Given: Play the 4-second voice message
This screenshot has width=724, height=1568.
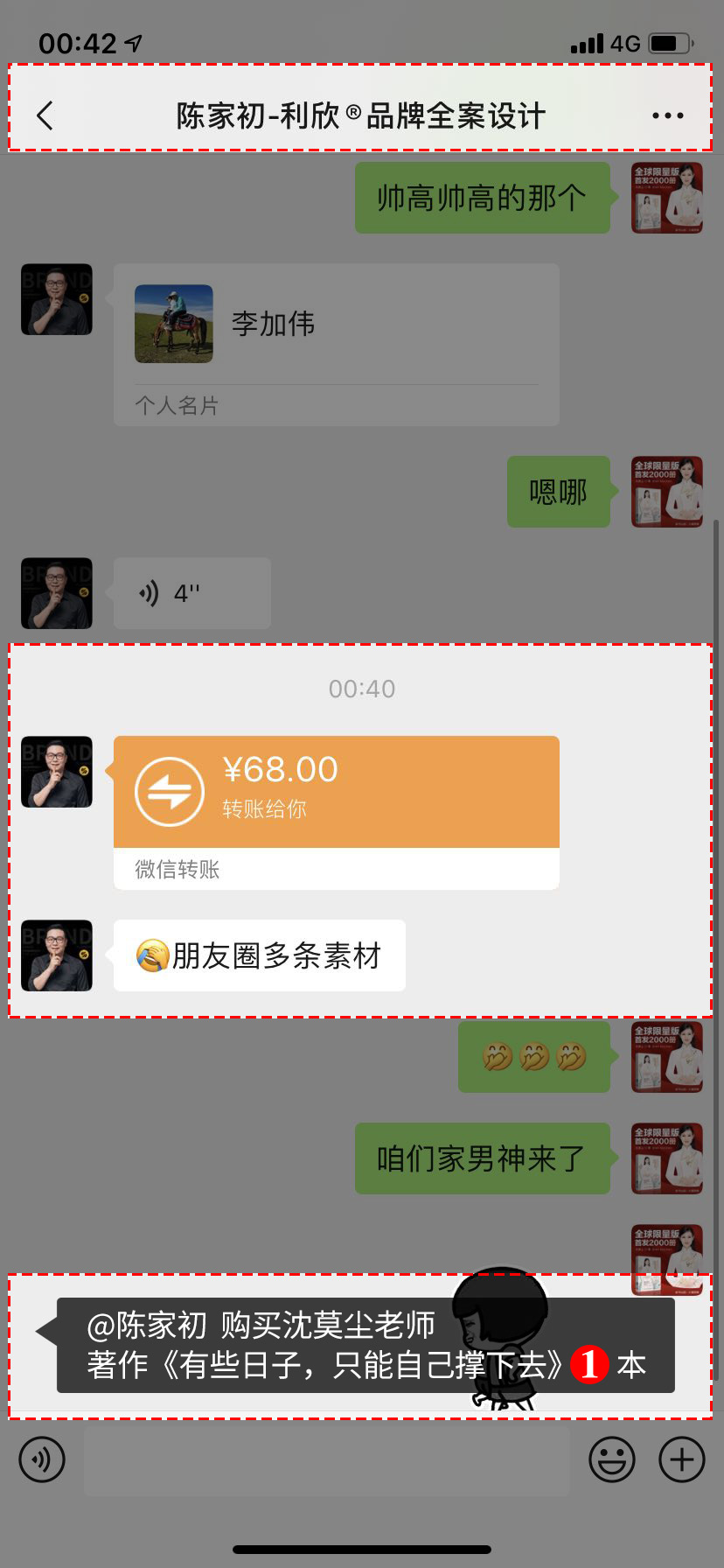Looking at the screenshot, I should 191,593.
